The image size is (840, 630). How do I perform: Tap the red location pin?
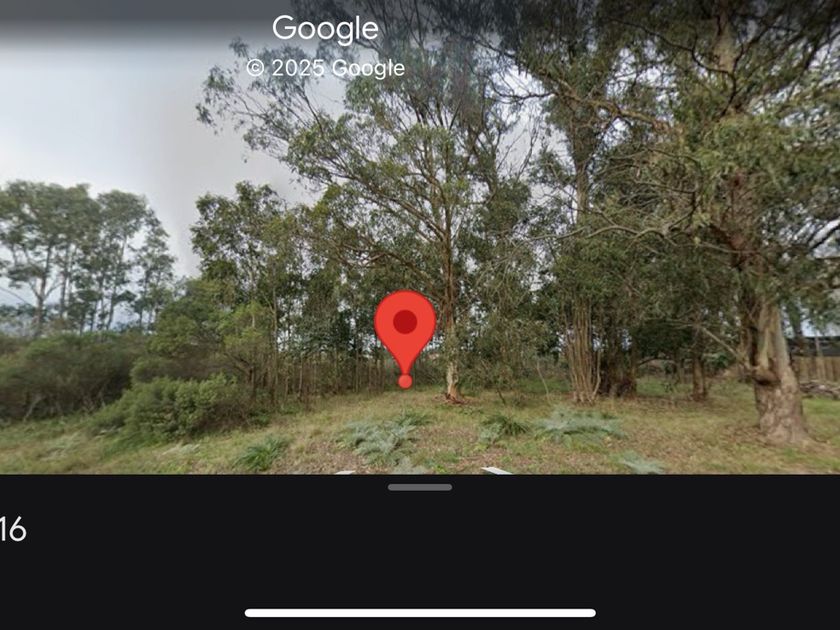pyautogui.click(x=405, y=330)
